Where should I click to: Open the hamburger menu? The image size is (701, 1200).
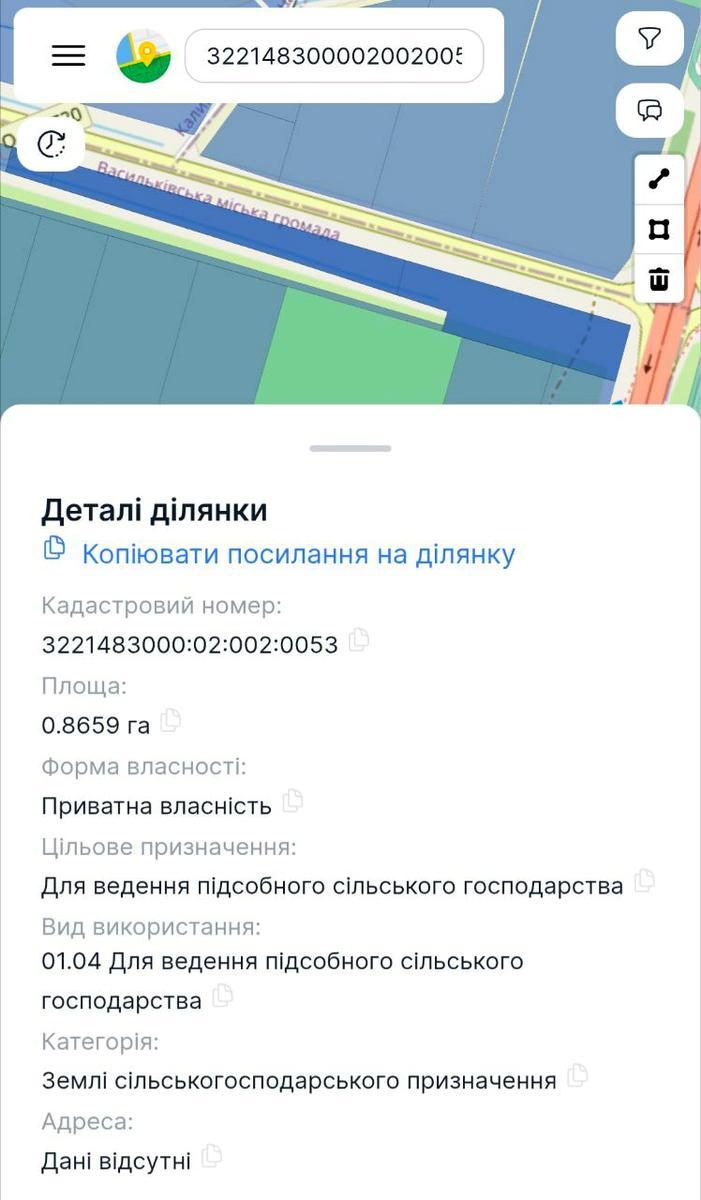click(68, 56)
